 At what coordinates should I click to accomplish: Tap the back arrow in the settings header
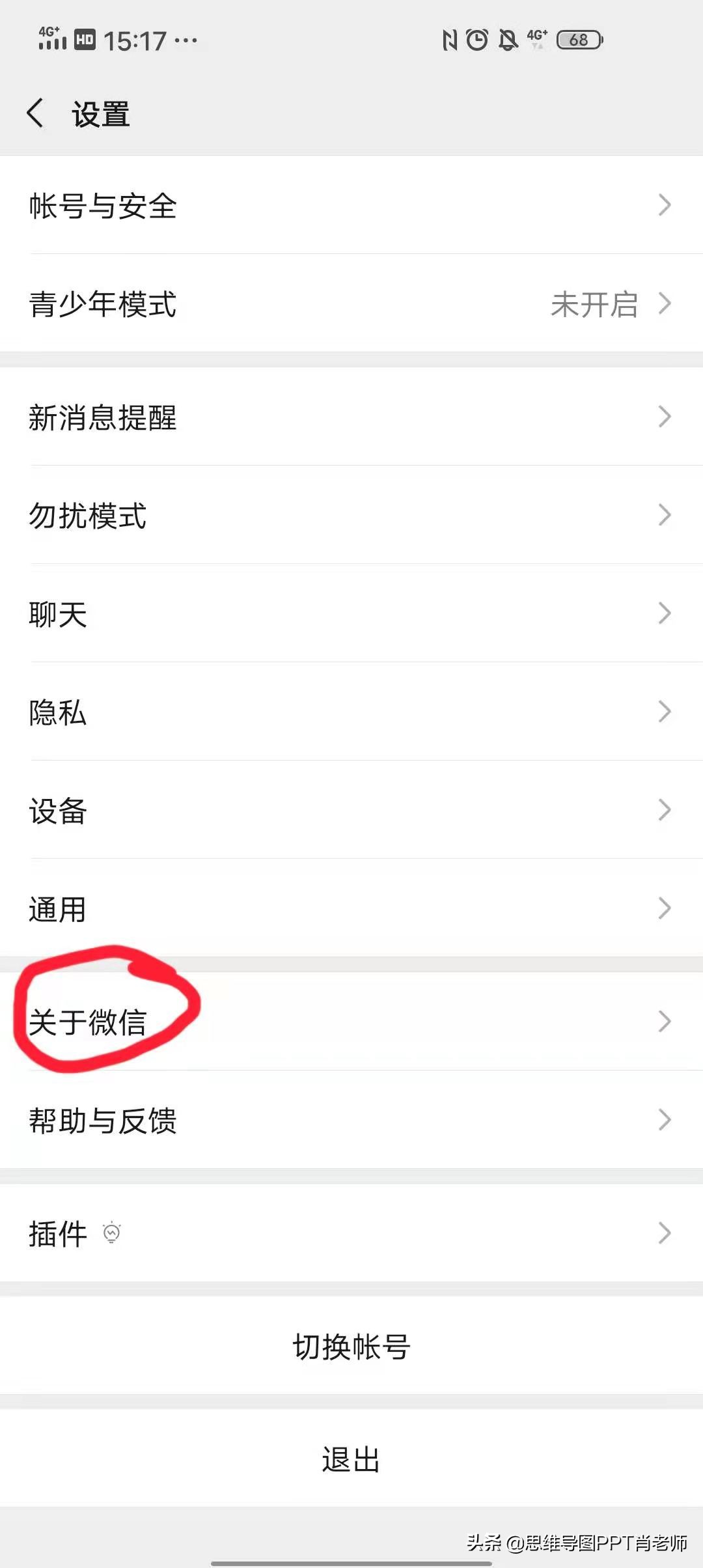(36, 113)
